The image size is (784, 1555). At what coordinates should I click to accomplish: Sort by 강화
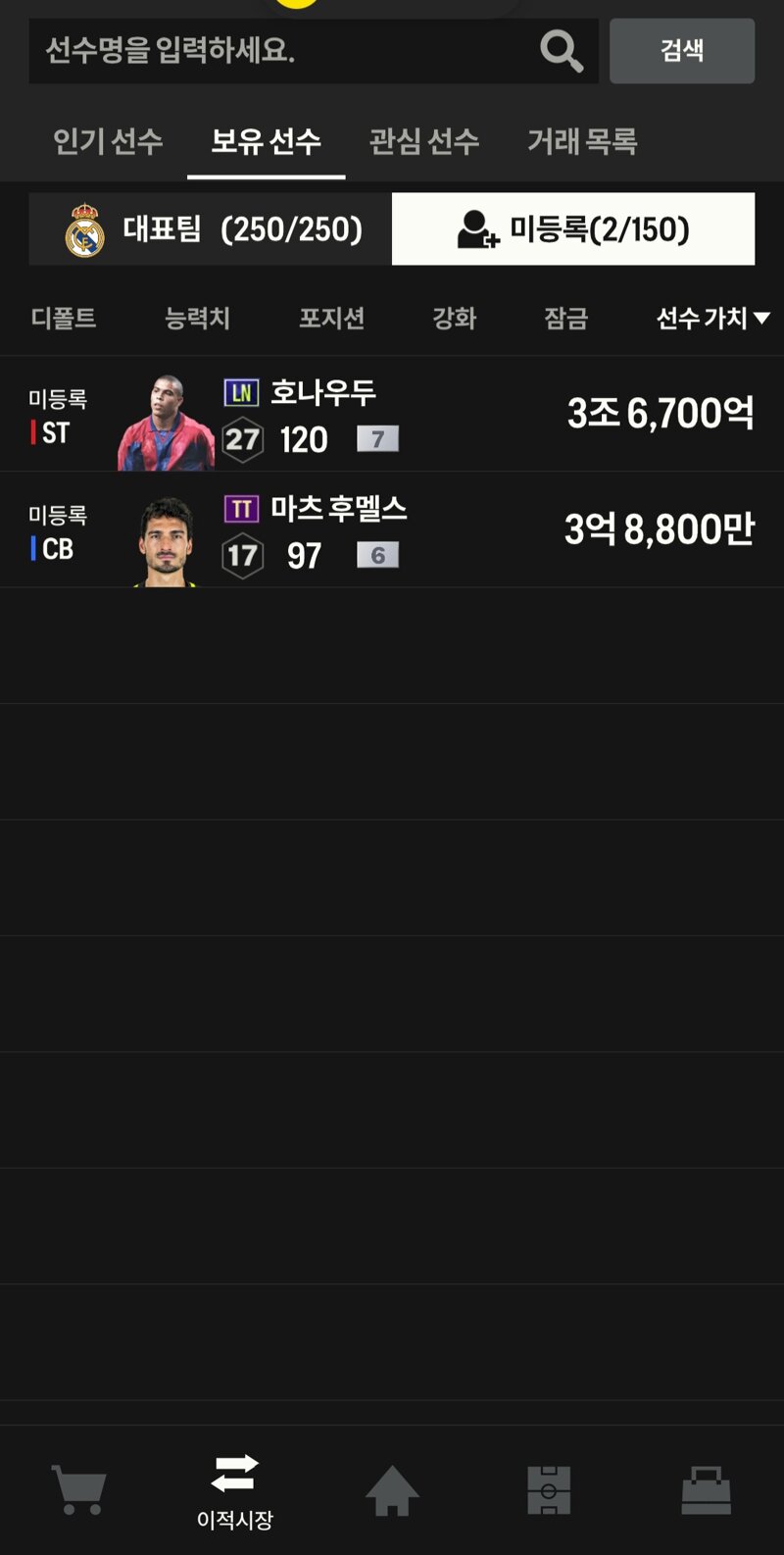(454, 318)
